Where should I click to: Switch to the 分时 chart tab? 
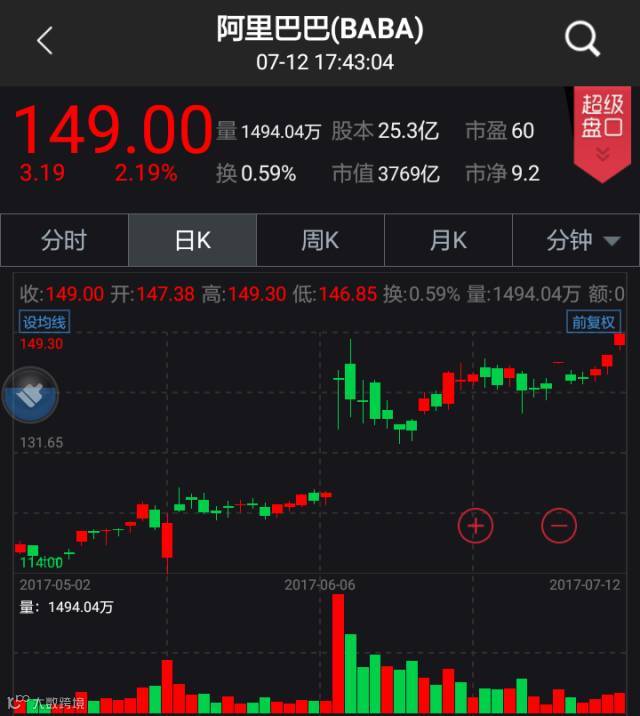(64, 241)
